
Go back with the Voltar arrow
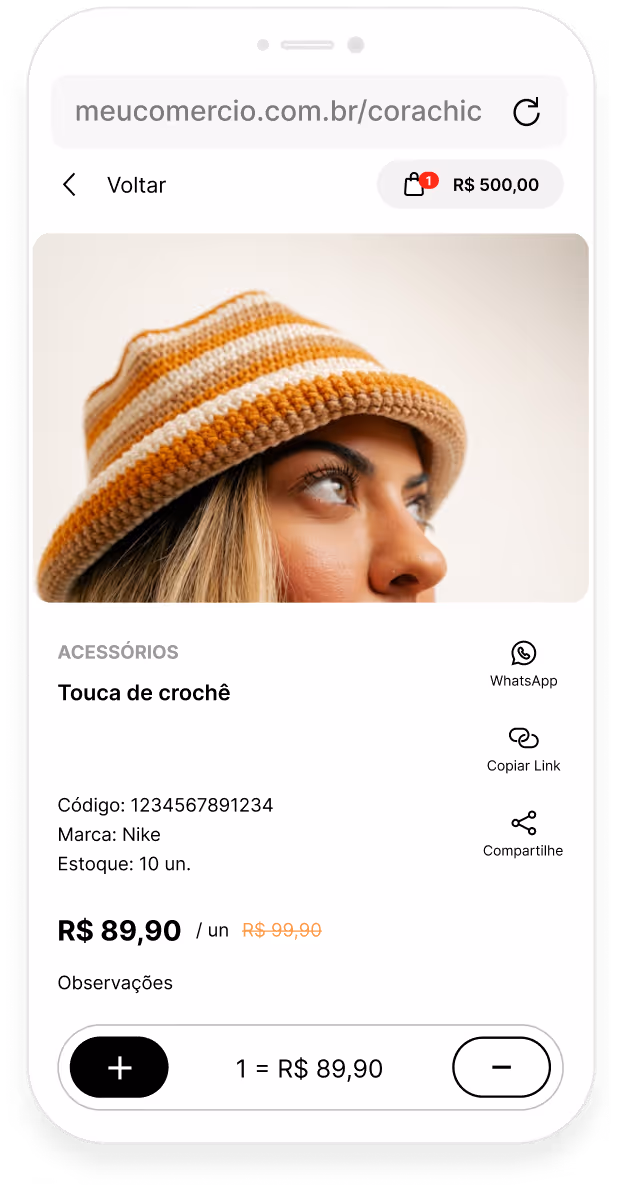pos(69,185)
